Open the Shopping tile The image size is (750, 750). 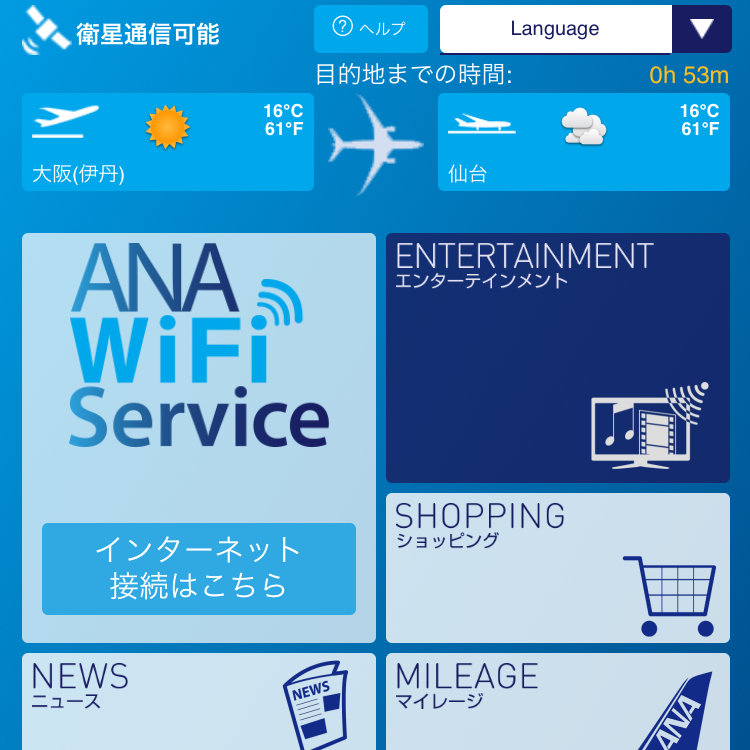pos(558,567)
